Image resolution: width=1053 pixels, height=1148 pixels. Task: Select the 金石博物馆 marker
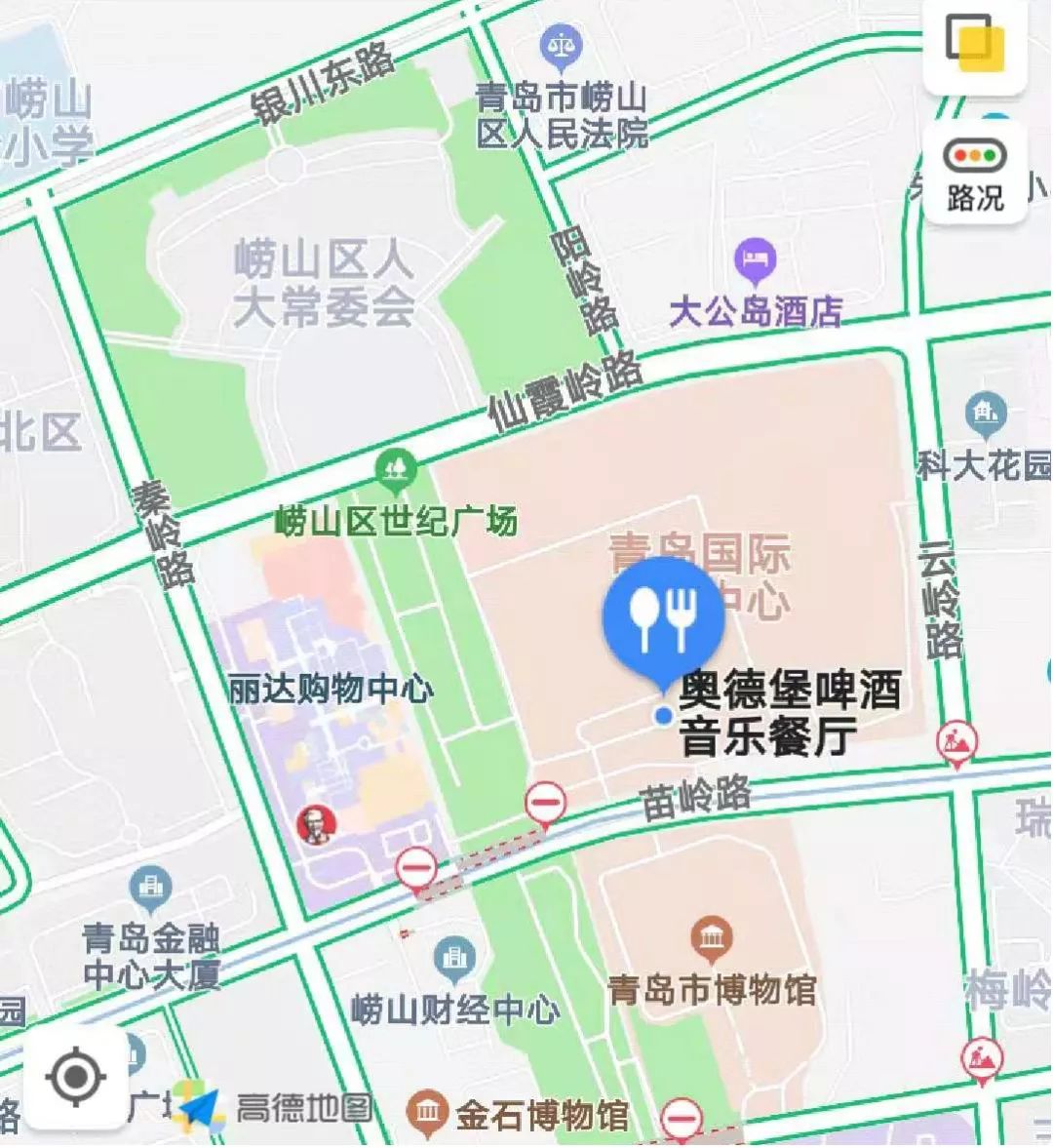coord(426,1113)
